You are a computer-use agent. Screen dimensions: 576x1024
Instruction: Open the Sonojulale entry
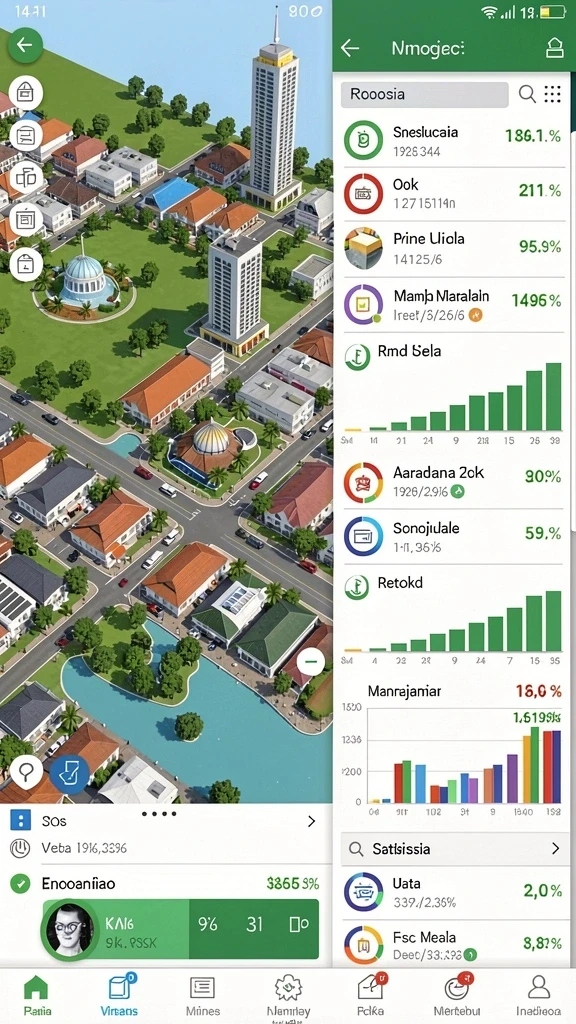pyautogui.click(x=452, y=536)
